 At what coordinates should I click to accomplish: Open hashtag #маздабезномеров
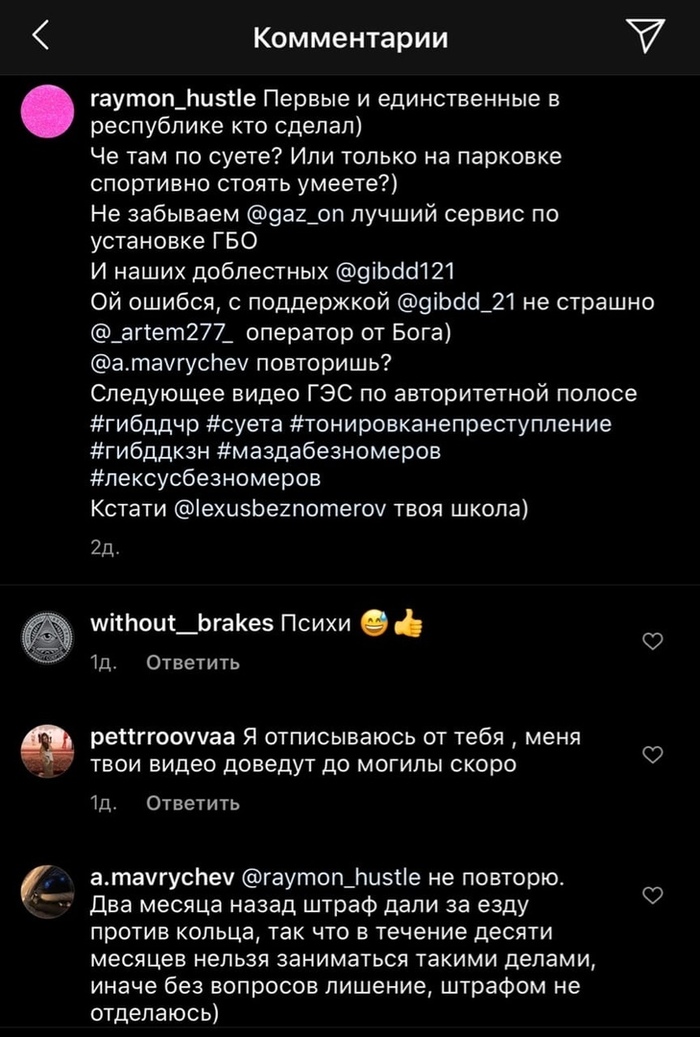pyautogui.click(x=345, y=451)
